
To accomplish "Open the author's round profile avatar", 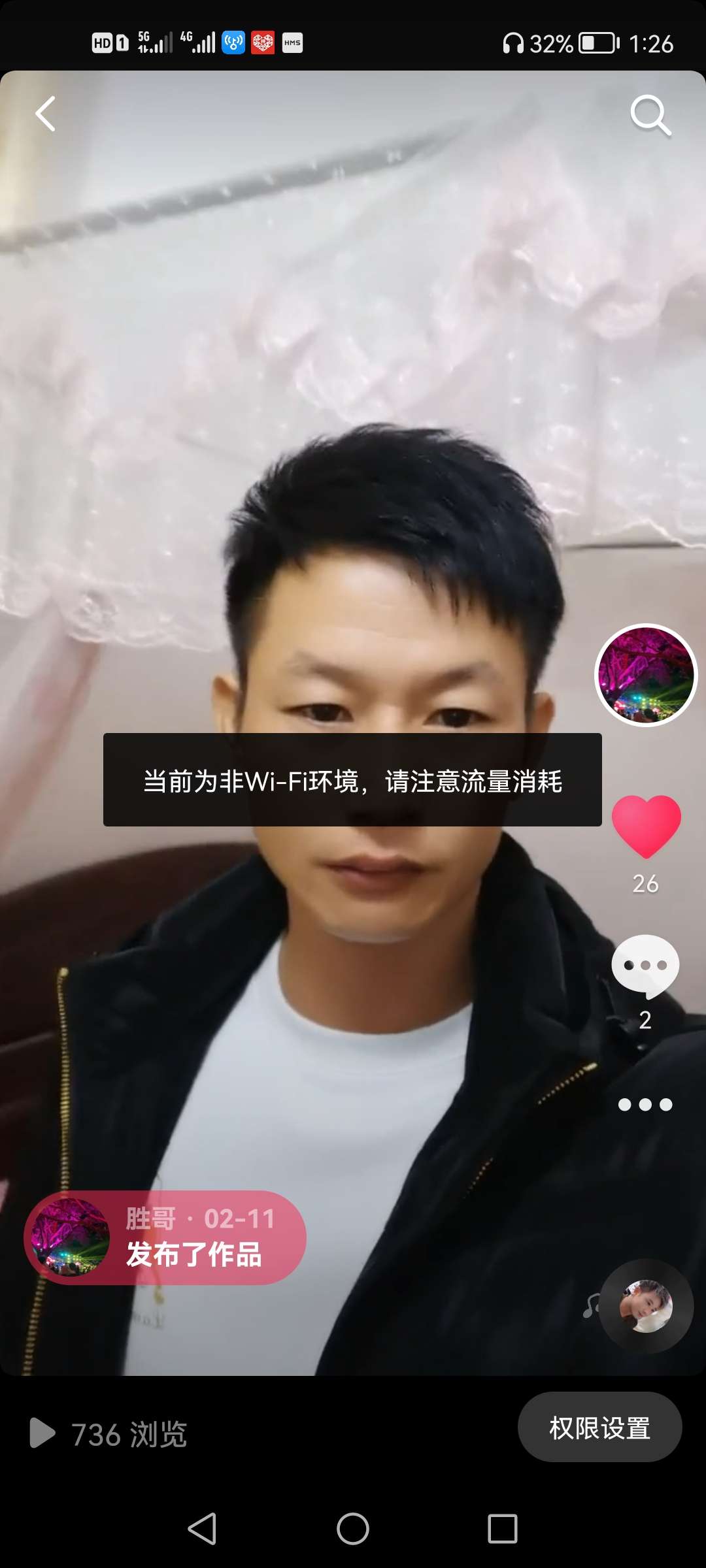I will coord(646,675).
